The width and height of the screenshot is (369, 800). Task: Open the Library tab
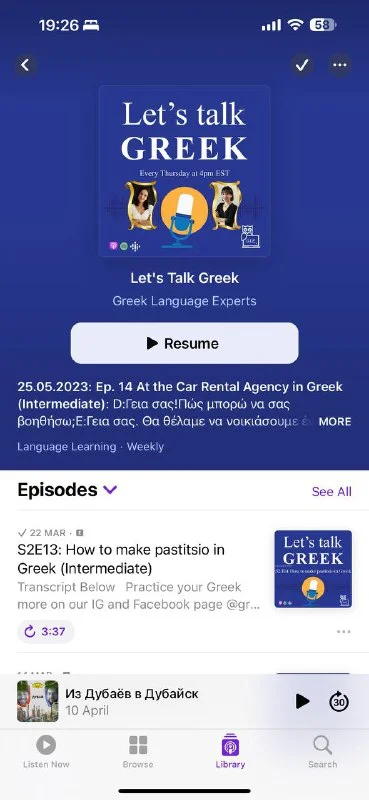pos(230,752)
